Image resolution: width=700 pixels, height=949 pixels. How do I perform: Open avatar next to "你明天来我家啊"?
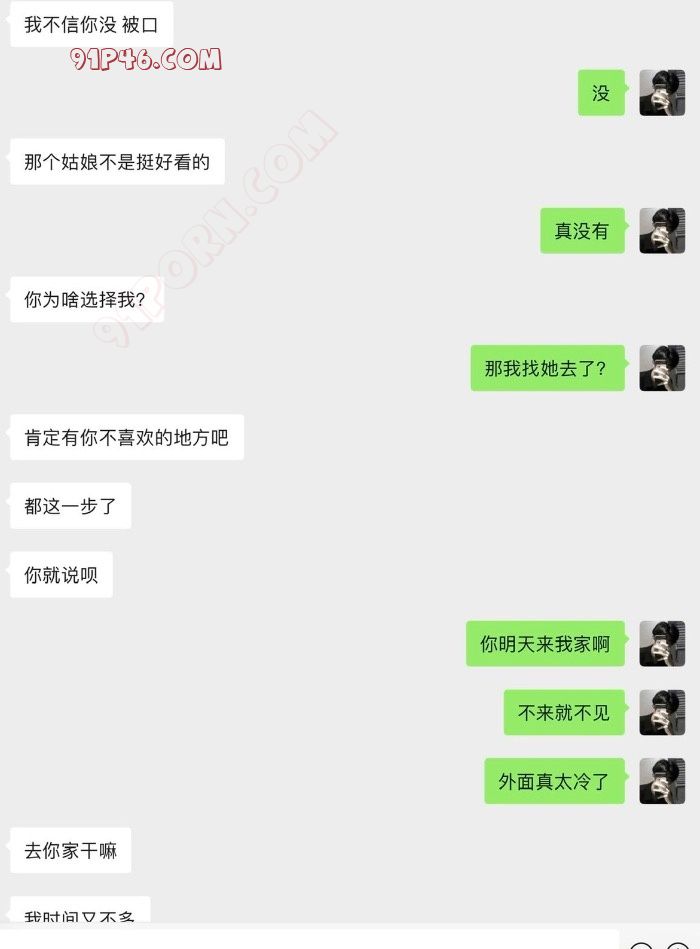pyautogui.click(x=662, y=644)
